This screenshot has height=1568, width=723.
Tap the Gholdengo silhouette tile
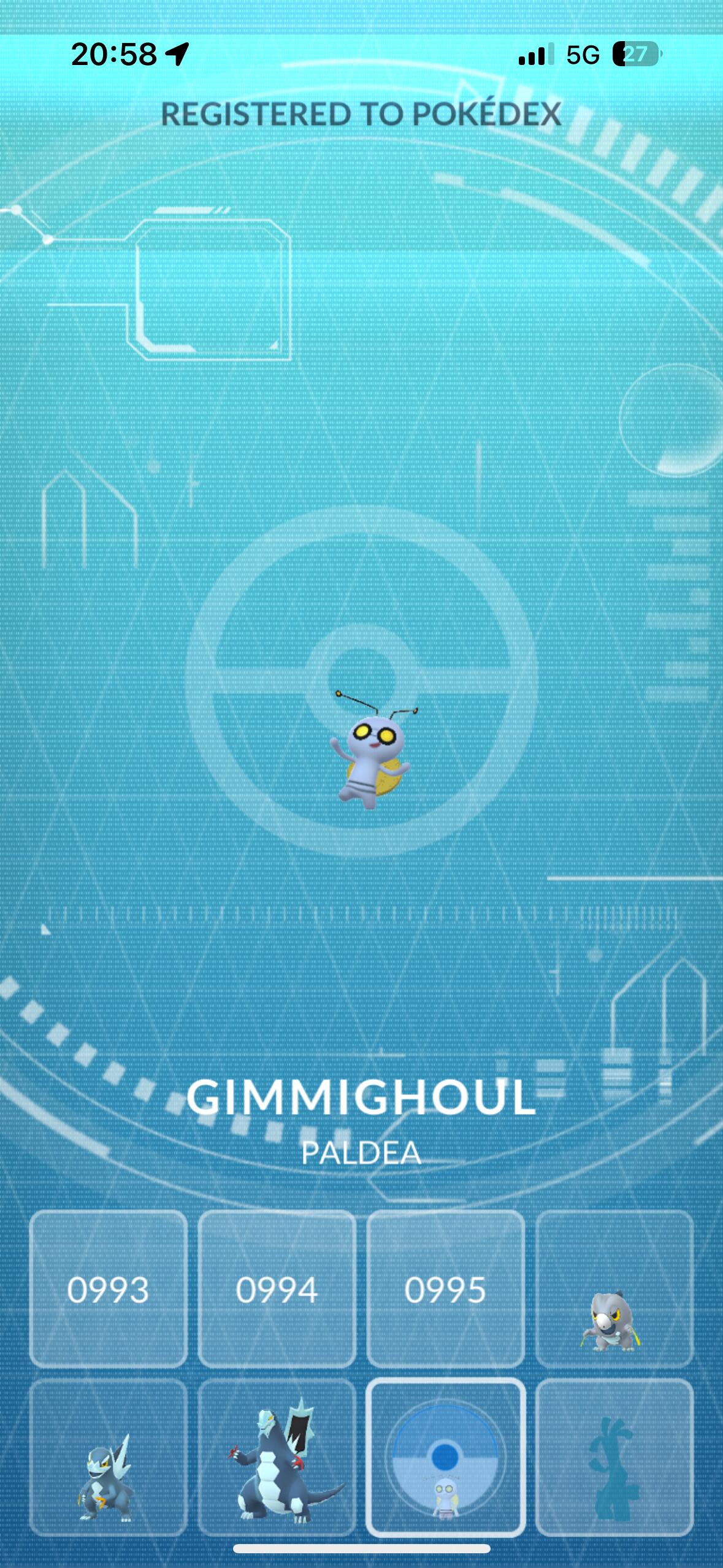pyautogui.click(x=614, y=1458)
